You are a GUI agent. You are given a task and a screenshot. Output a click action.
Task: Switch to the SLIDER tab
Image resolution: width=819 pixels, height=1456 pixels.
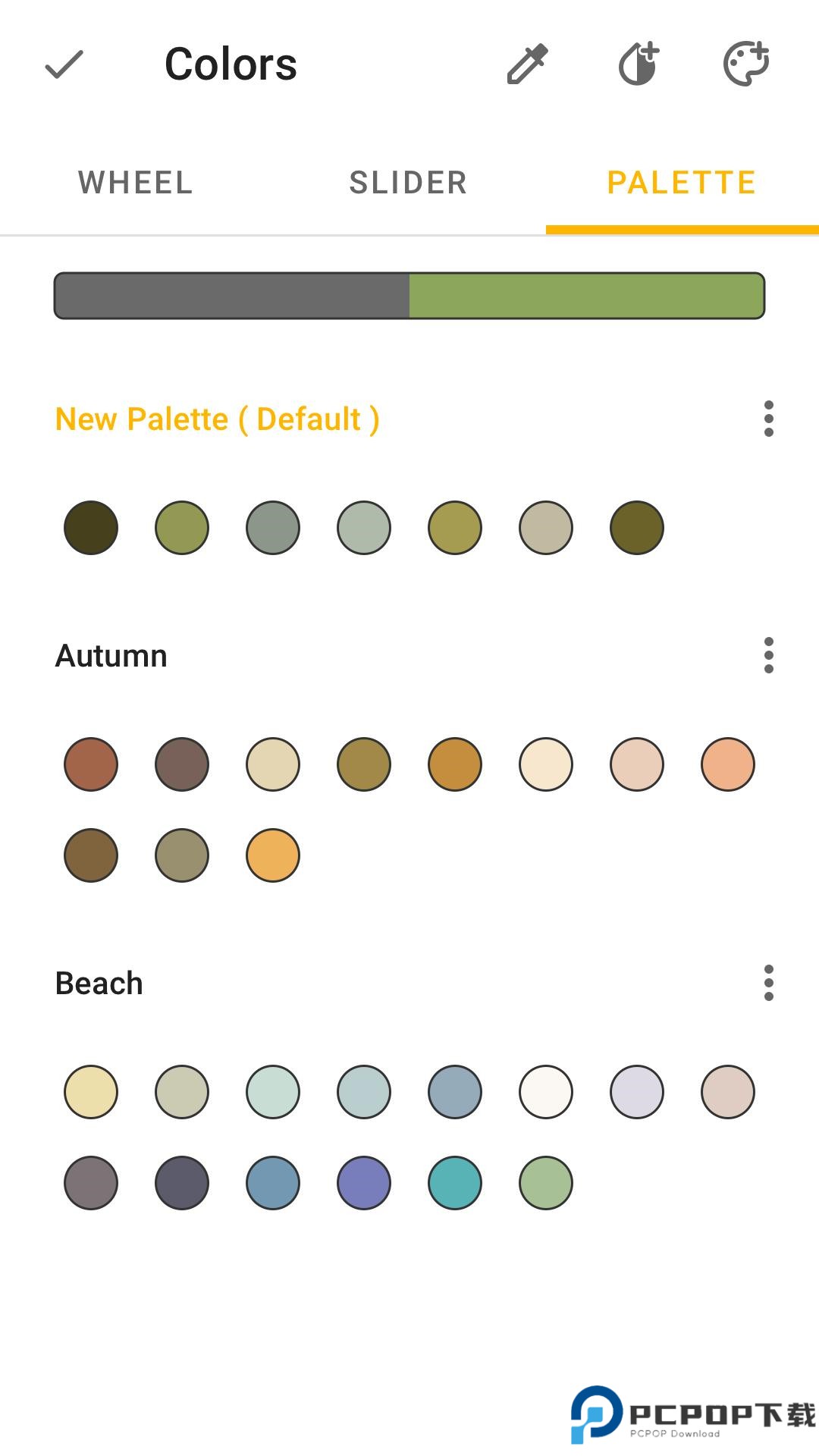click(408, 183)
